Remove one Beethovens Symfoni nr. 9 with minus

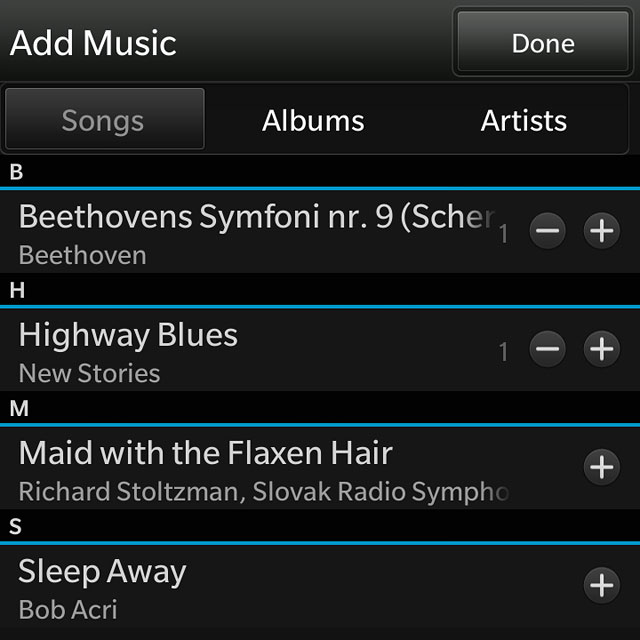548,232
